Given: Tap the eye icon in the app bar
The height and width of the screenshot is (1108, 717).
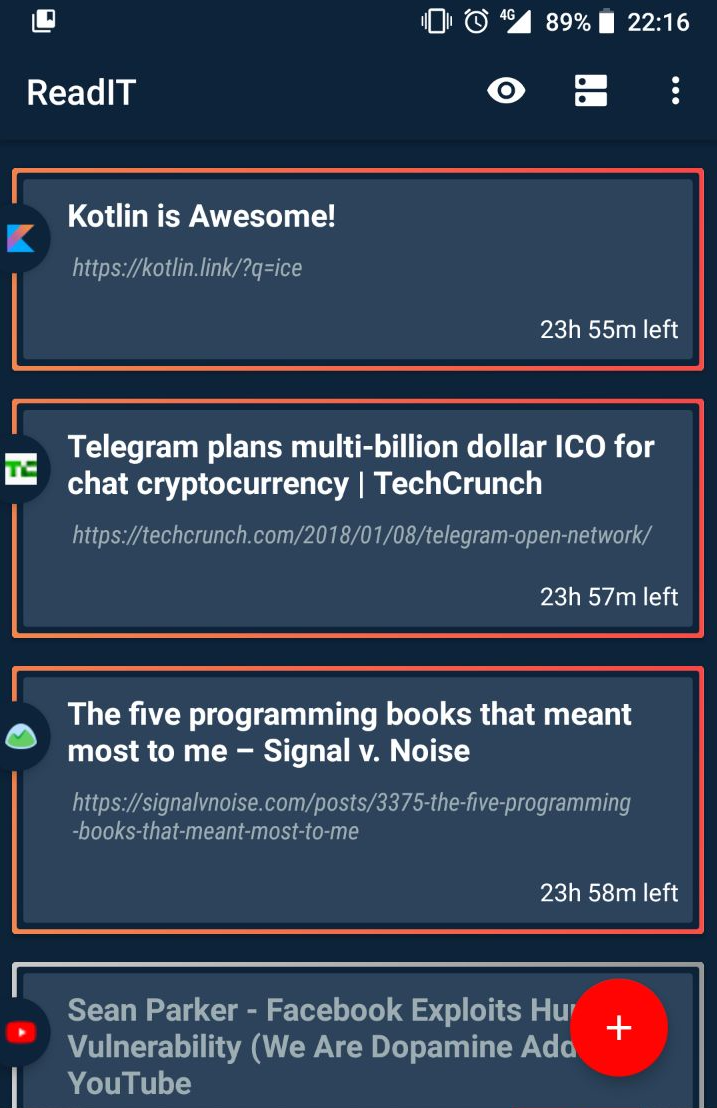Looking at the screenshot, I should 506,91.
